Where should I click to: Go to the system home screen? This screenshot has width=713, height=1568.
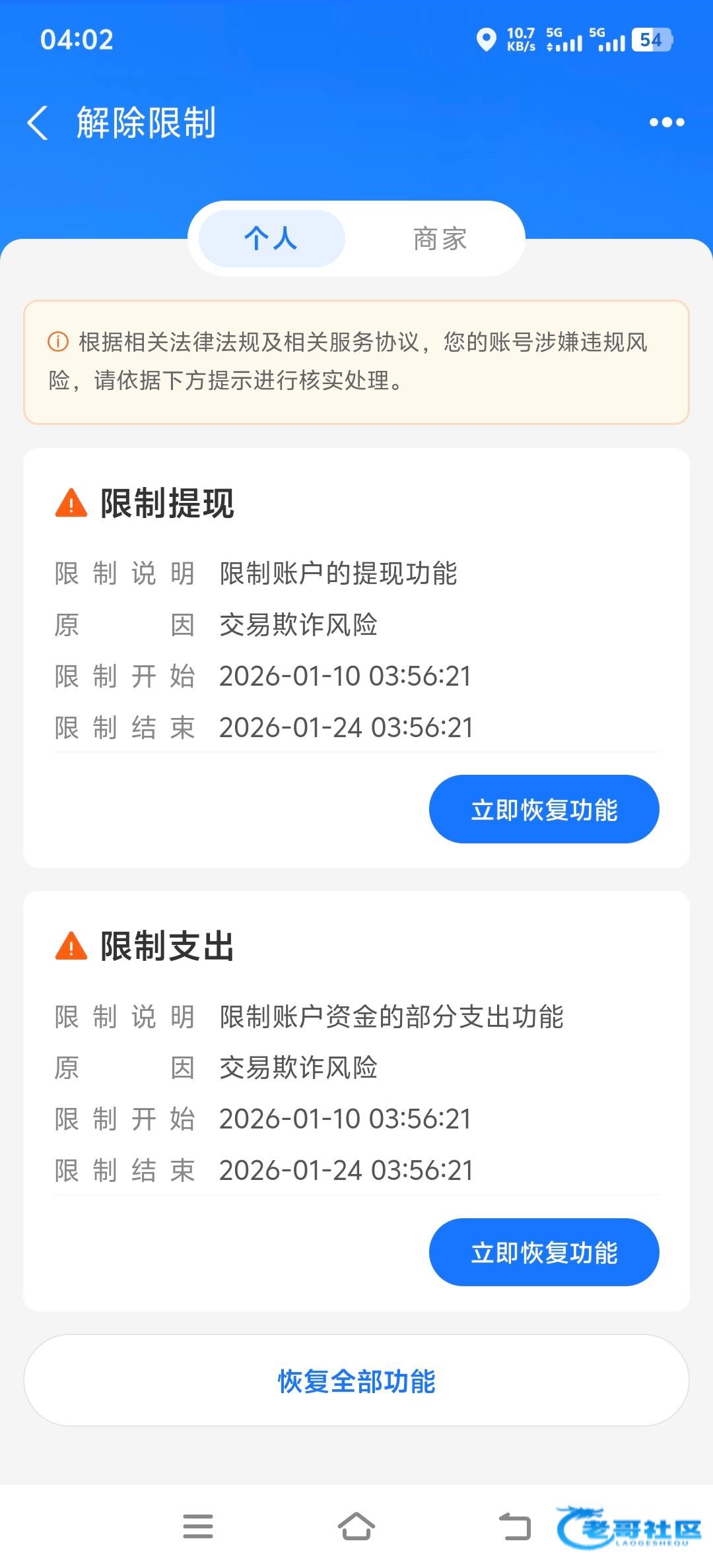[356, 1526]
